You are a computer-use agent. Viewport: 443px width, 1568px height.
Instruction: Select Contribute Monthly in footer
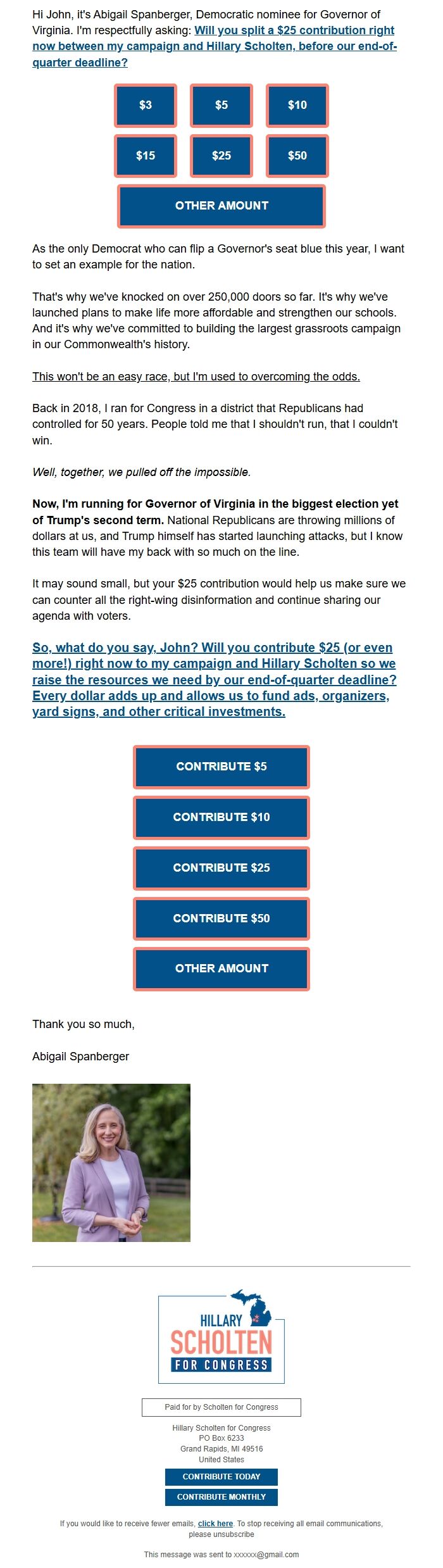[221, 1497]
